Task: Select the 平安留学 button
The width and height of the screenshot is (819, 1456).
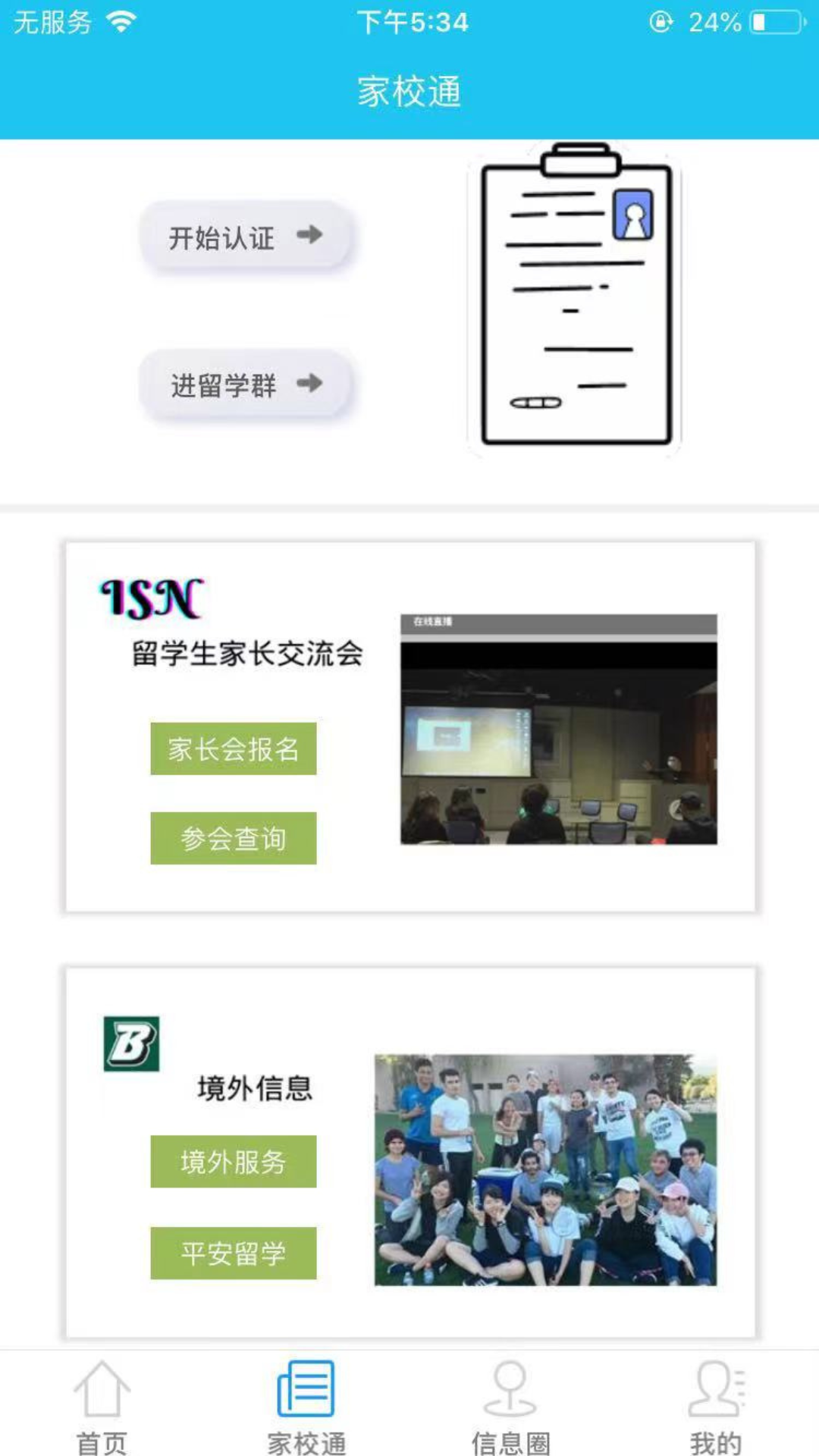Action: tap(234, 1253)
